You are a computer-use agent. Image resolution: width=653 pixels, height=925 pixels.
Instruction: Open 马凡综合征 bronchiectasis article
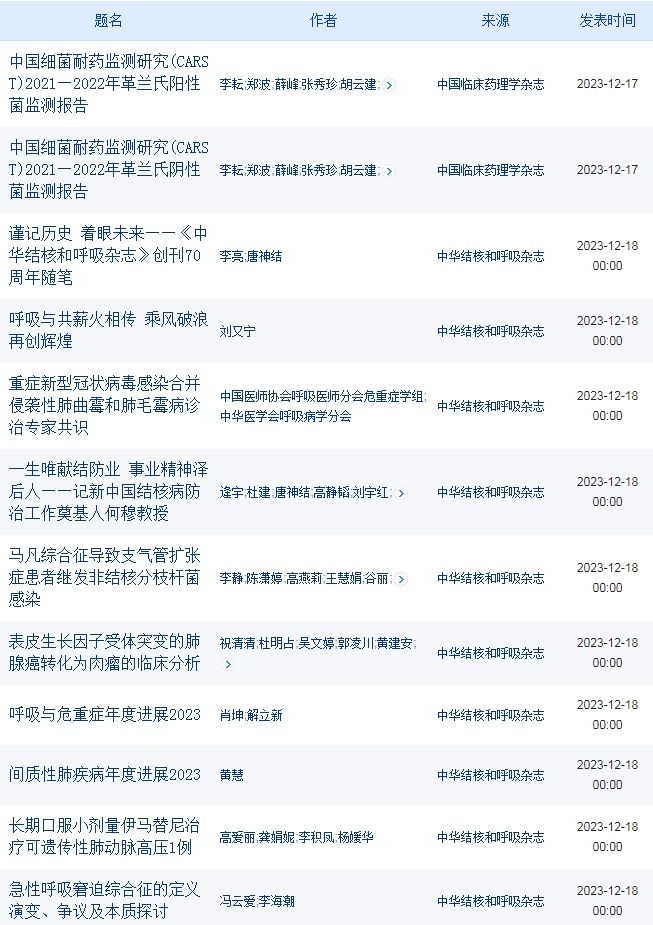[104, 578]
